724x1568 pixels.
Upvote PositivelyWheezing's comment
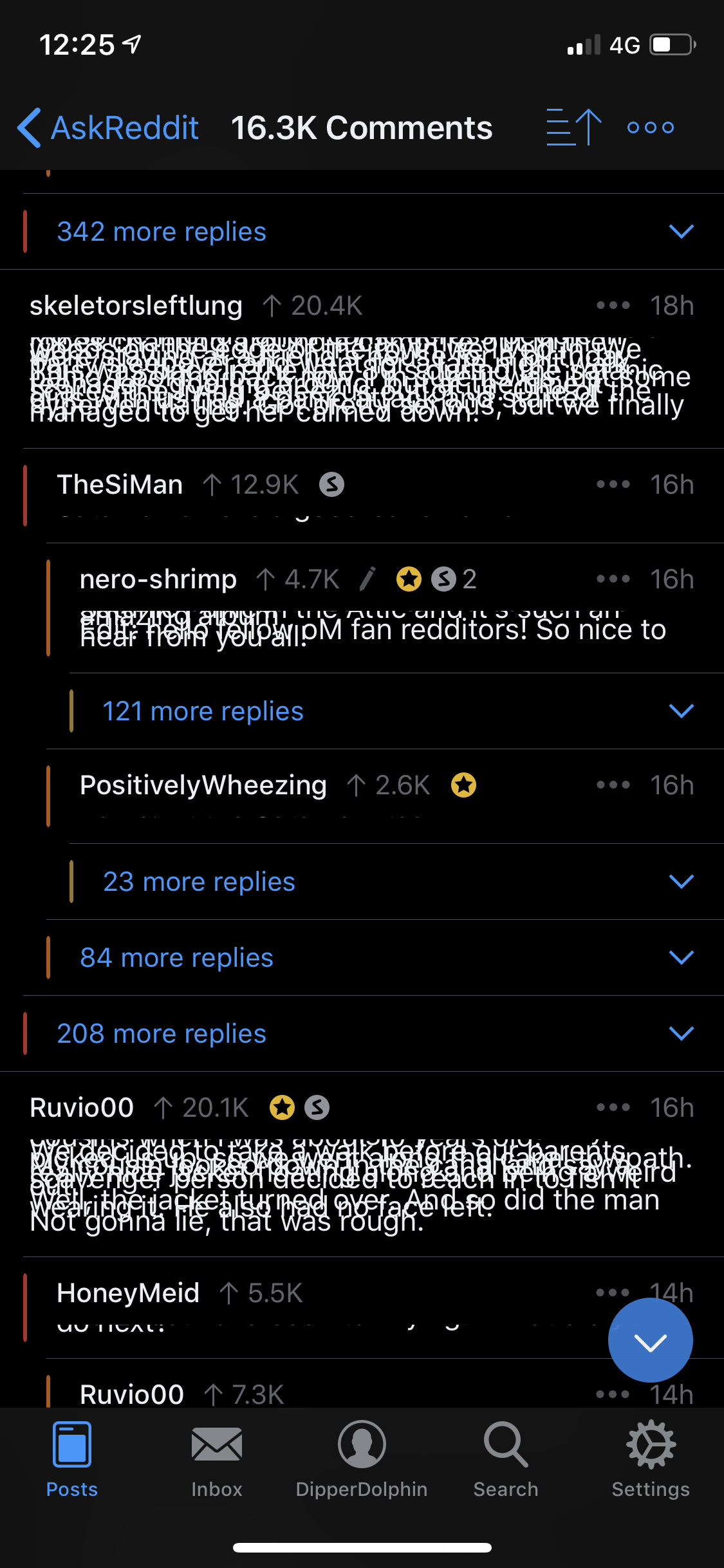tap(356, 785)
